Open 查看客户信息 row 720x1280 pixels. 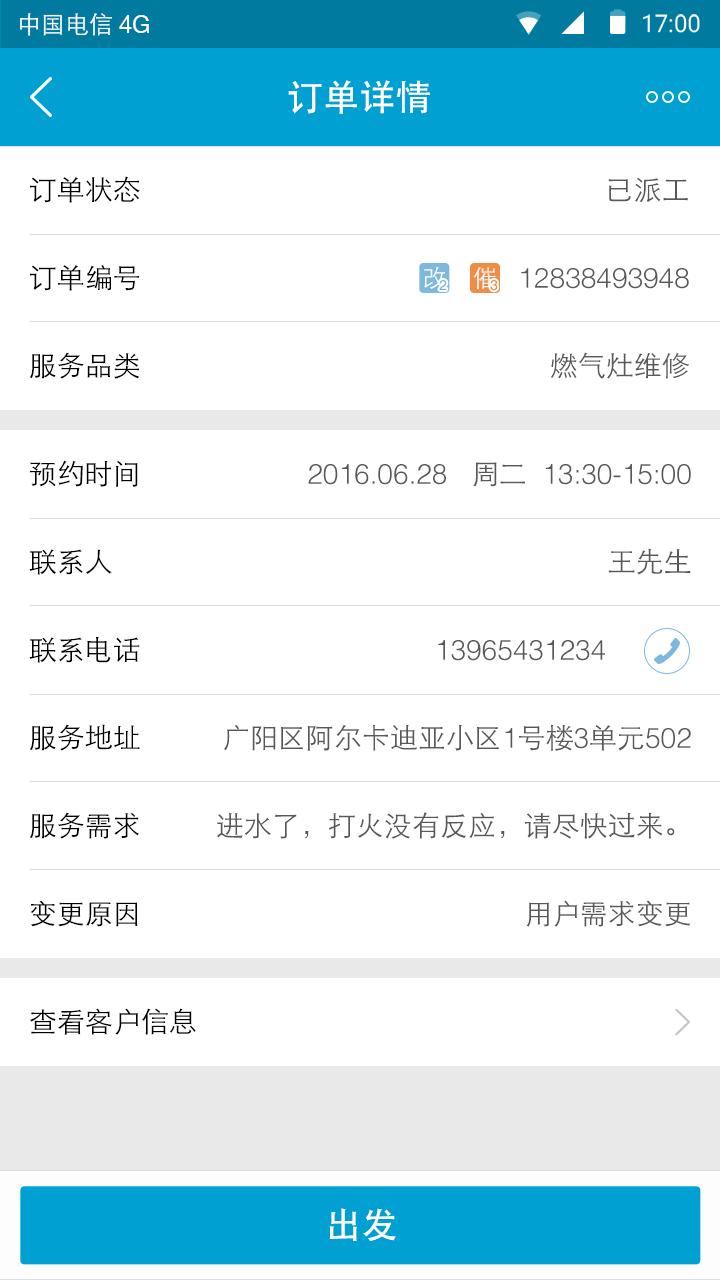coord(360,1021)
